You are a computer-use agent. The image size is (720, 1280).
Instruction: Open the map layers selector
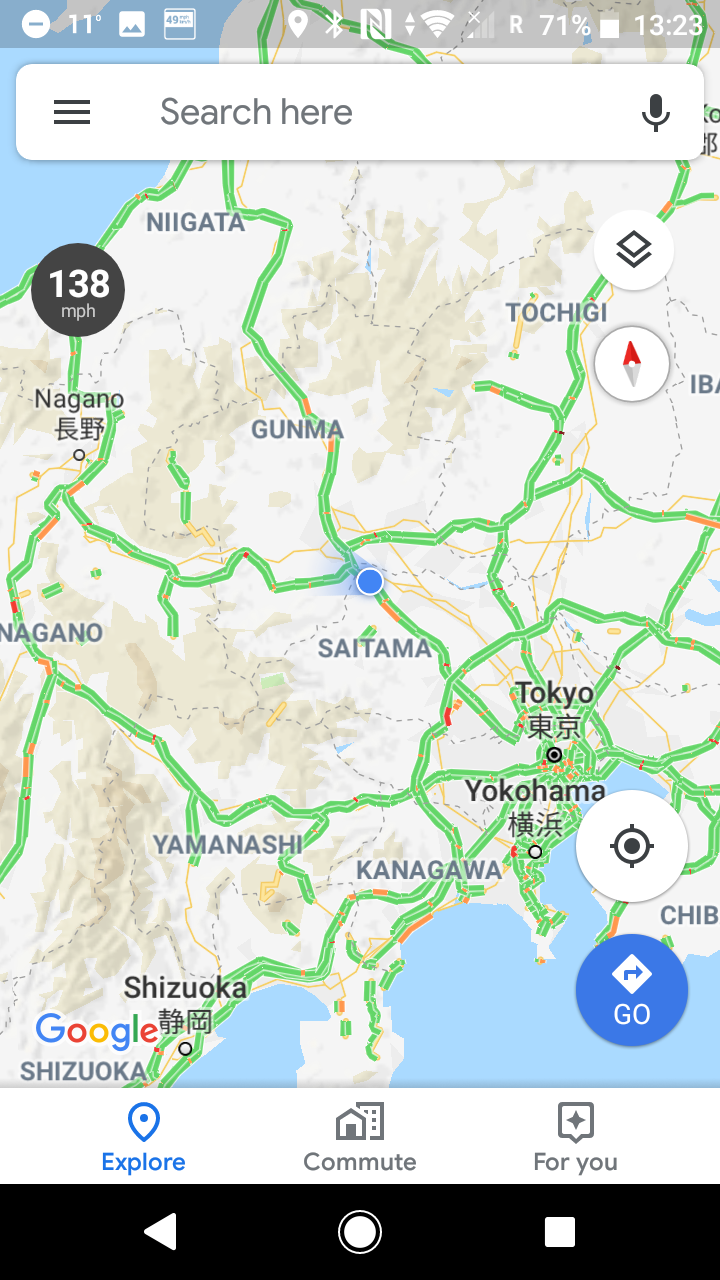click(x=633, y=250)
